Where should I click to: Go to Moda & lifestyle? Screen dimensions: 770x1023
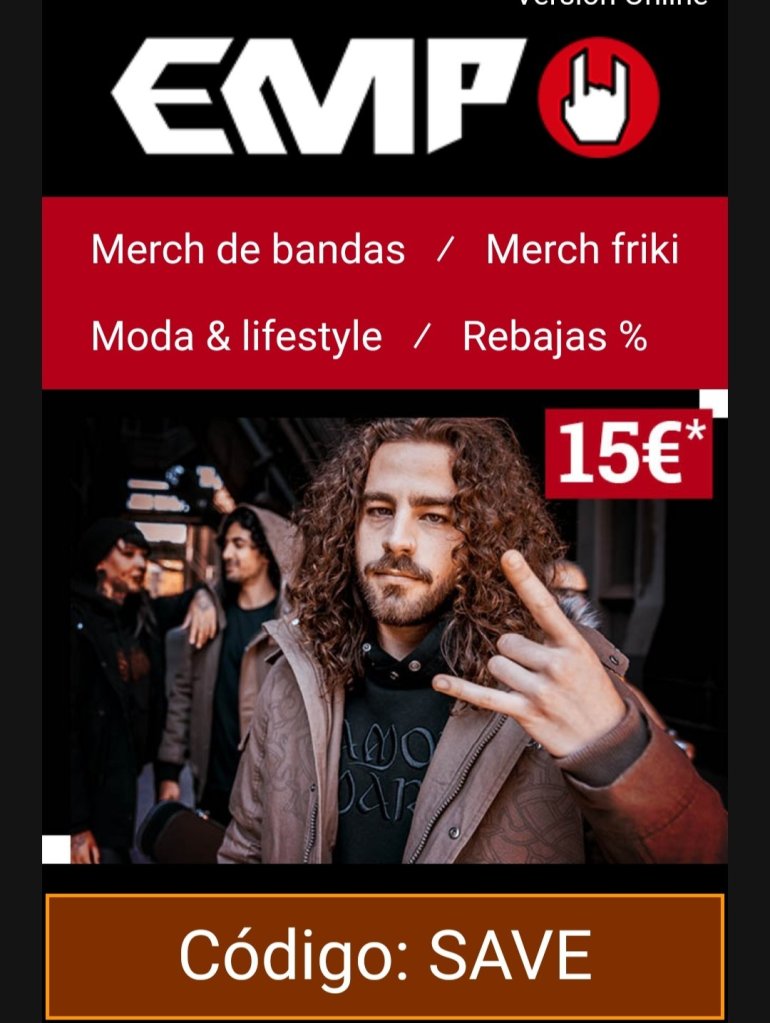tap(236, 337)
